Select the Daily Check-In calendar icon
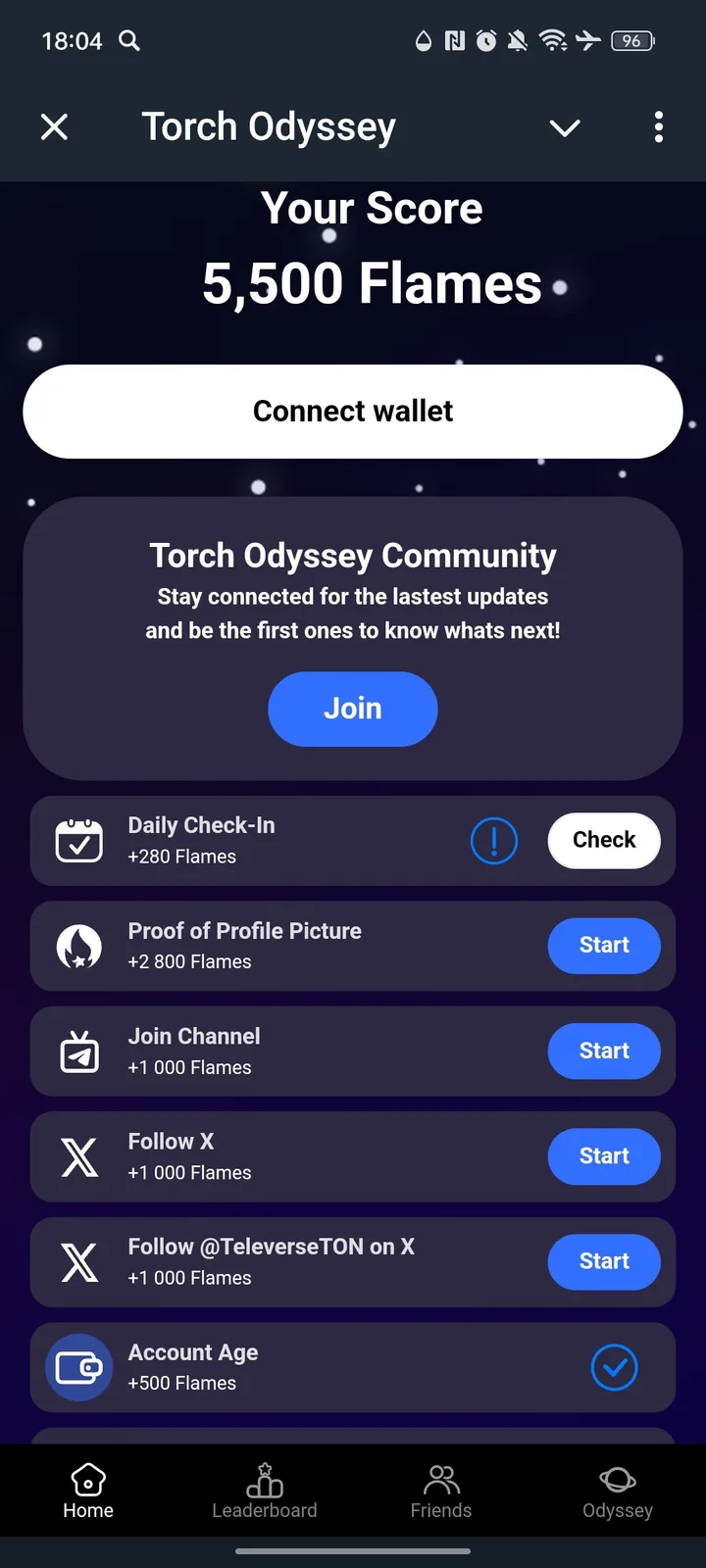This screenshot has width=706, height=1568. (79, 840)
